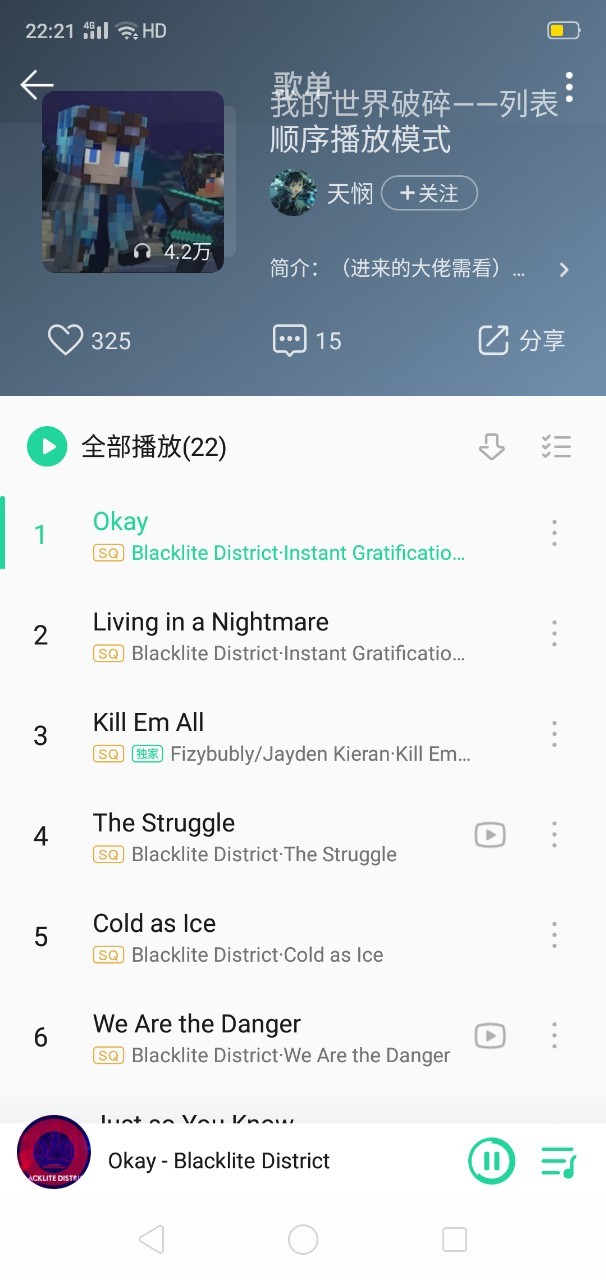Go back using the top-left arrow
The image size is (606, 1280).
pos(37,85)
